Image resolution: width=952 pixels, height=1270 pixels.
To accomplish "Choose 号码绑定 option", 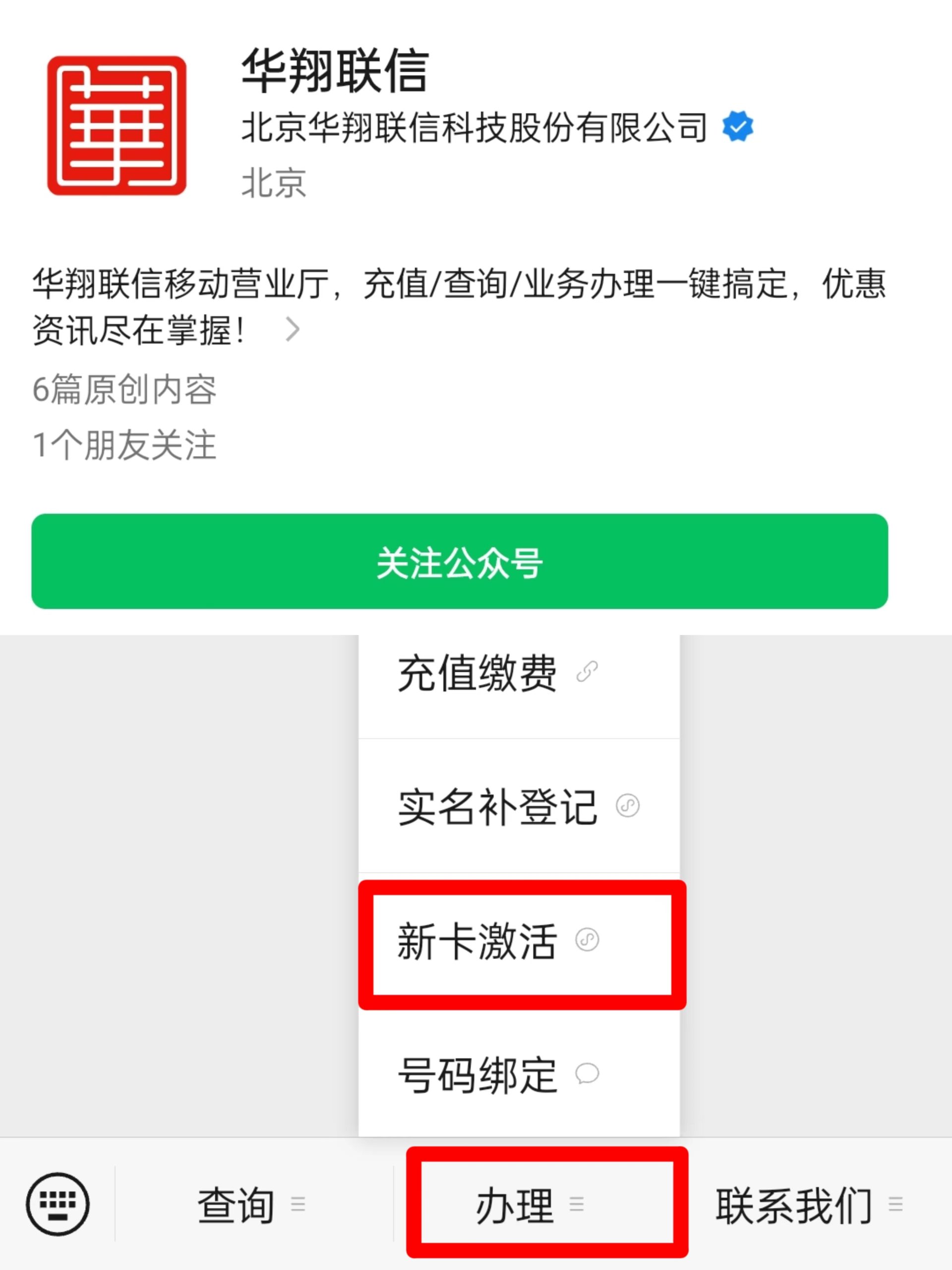I will click(497, 1074).
